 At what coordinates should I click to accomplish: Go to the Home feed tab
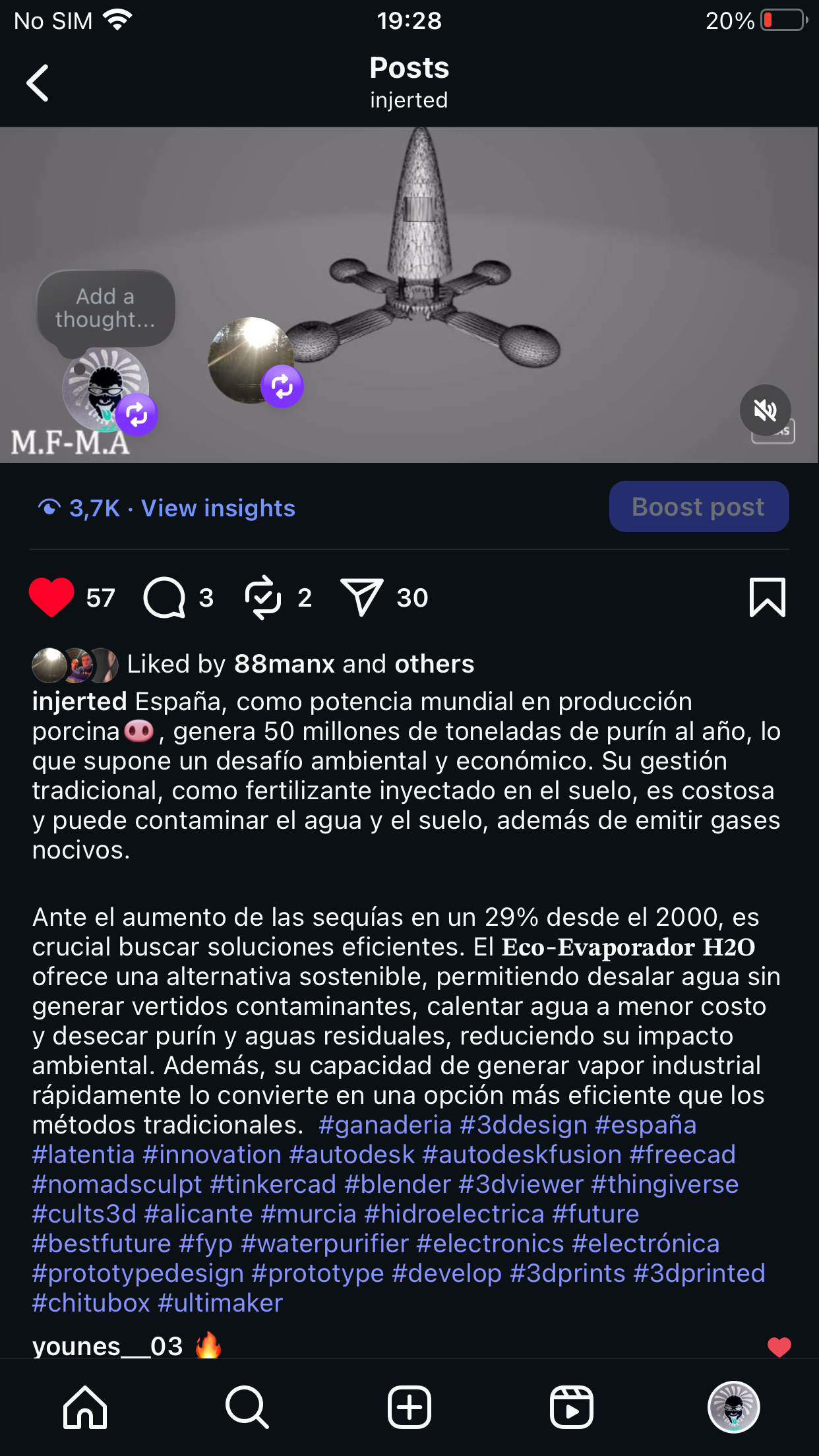[85, 1407]
